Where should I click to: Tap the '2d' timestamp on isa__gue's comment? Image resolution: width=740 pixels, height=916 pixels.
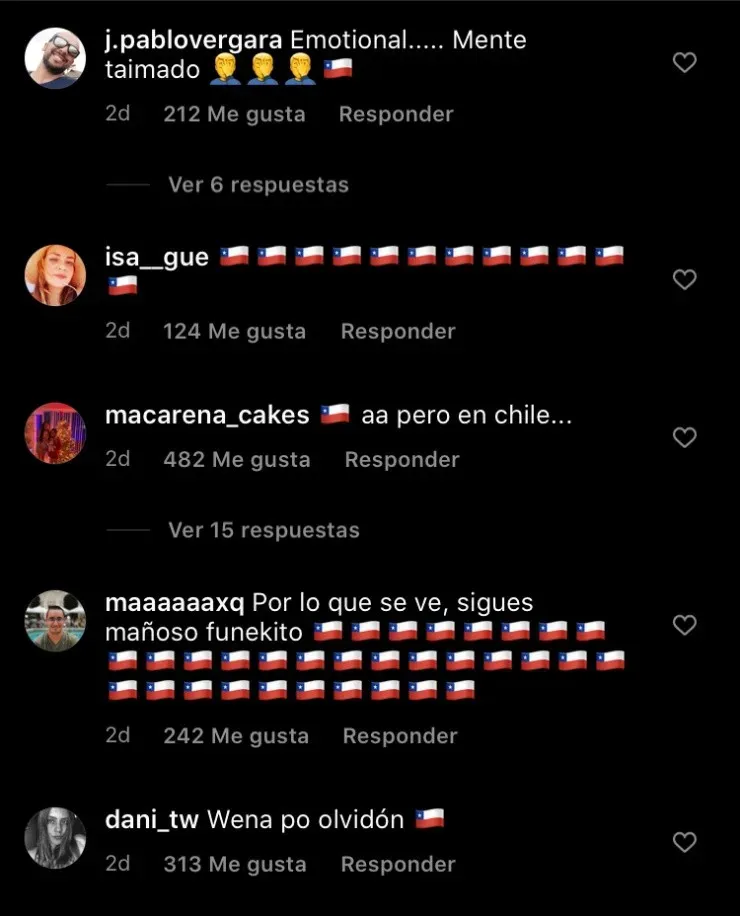pyautogui.click(x=117, y=331)
